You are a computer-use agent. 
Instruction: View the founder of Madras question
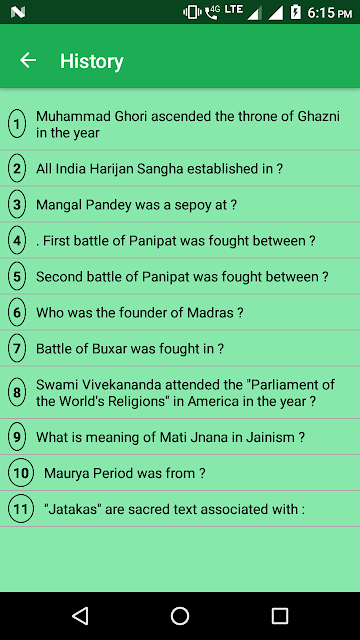180,312
